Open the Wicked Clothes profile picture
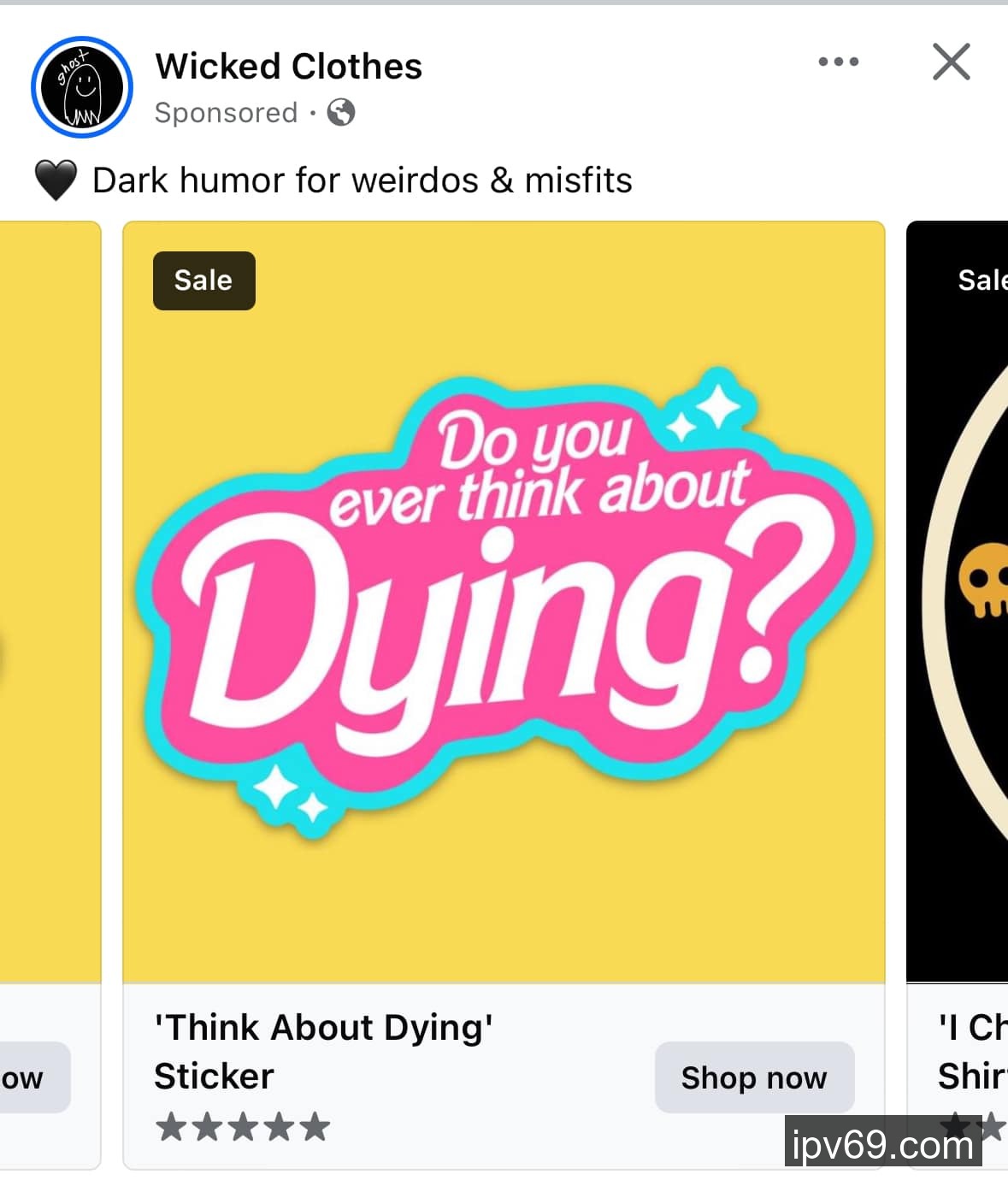The image size is (1008, 1192). [x=82, y=87]
